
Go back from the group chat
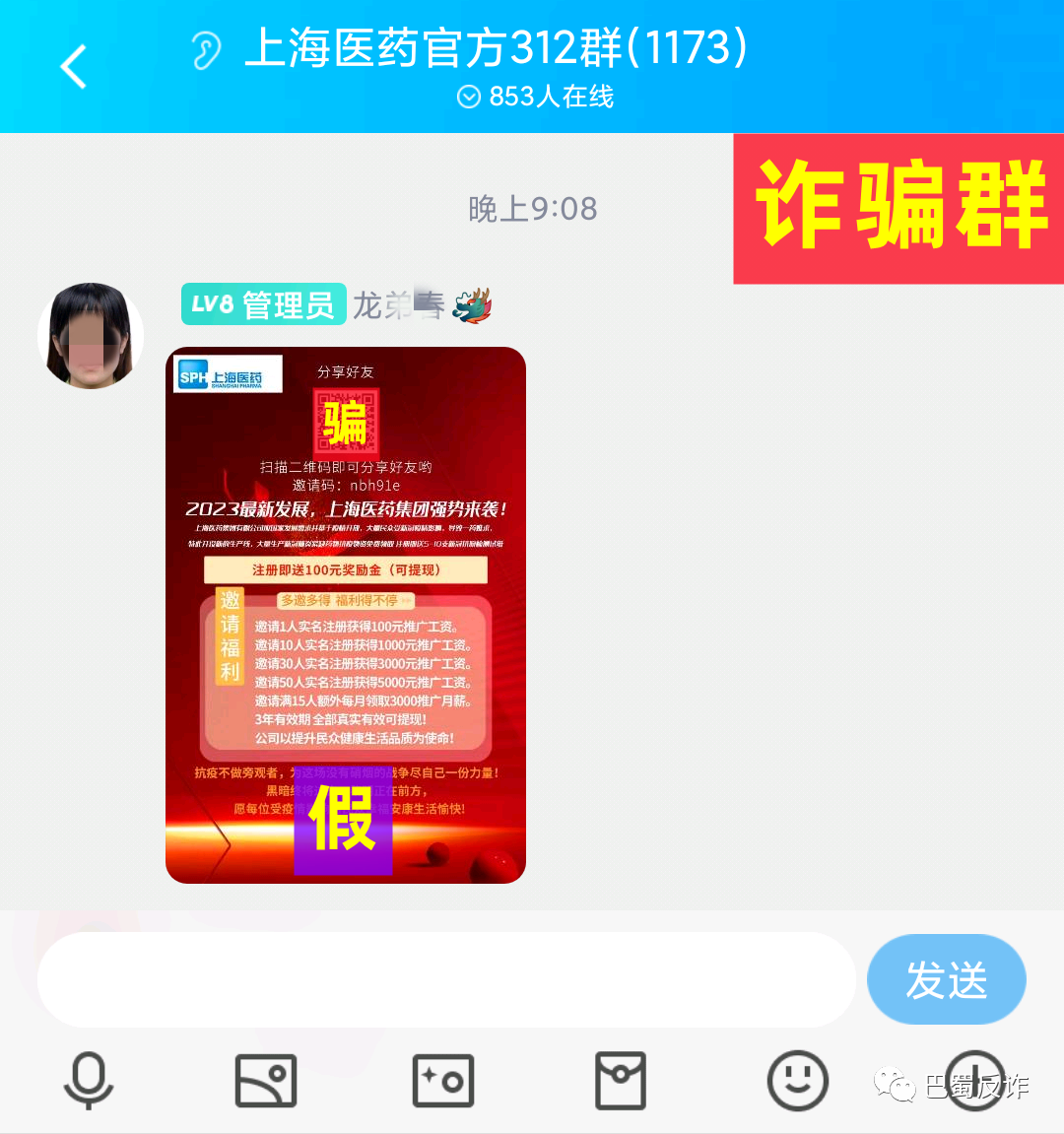pyautogui.click(x=74, y=67)
